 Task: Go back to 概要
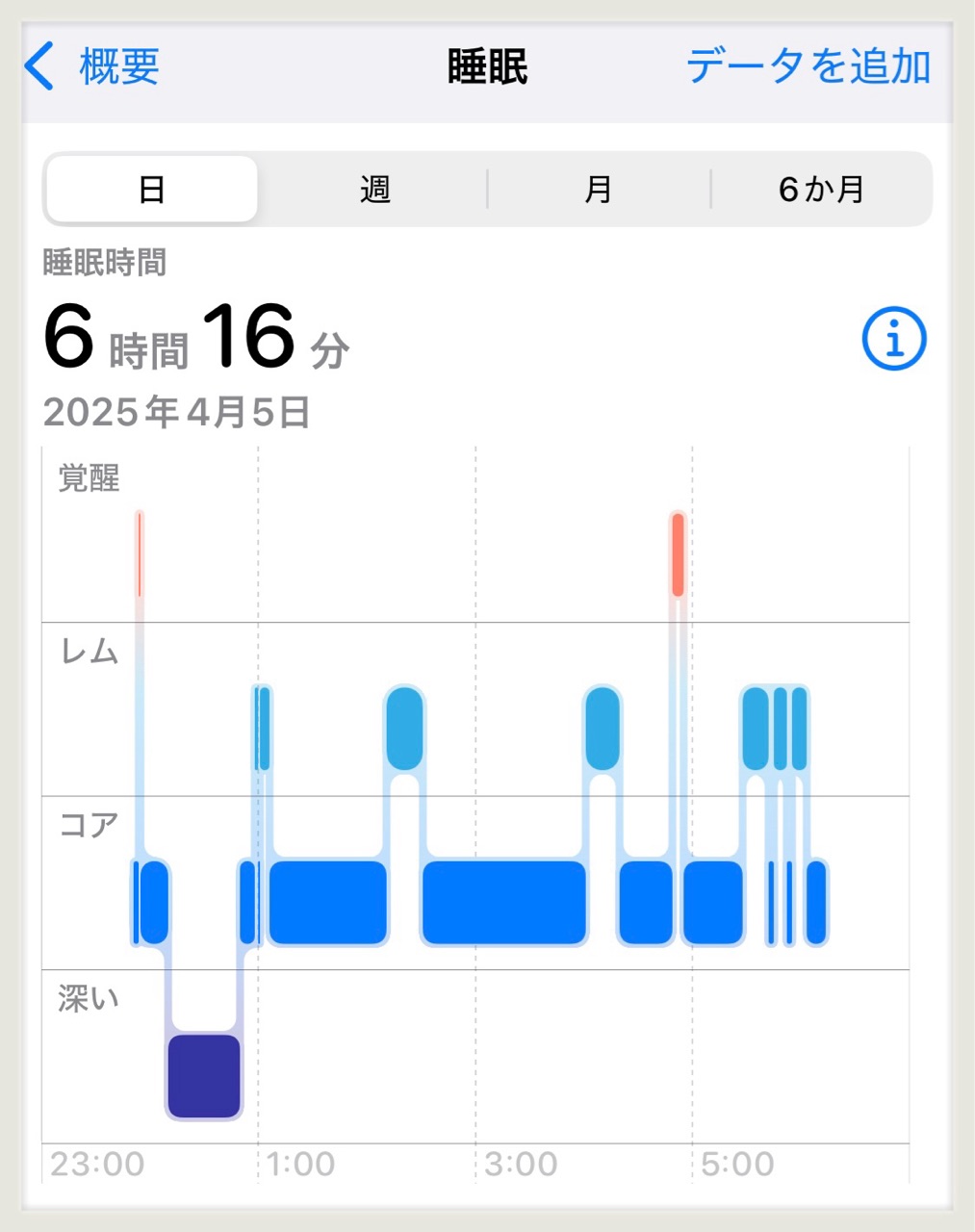click(x=92, y=66)
